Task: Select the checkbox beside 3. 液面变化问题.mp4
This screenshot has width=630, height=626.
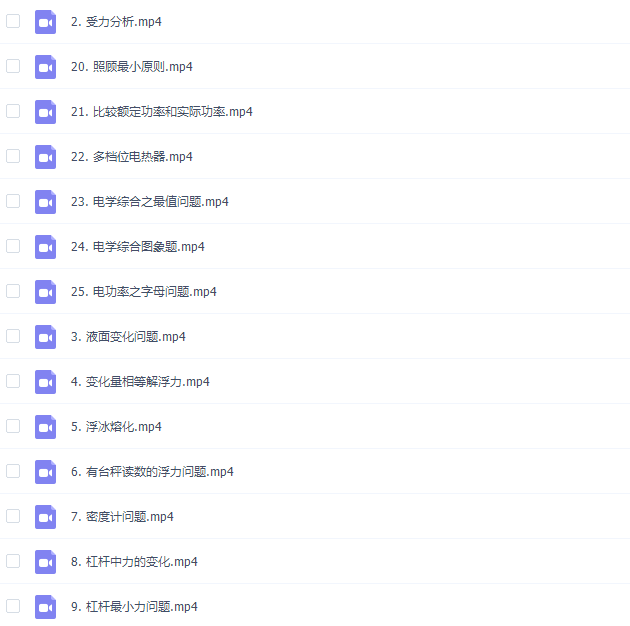Action: point(13,336)
